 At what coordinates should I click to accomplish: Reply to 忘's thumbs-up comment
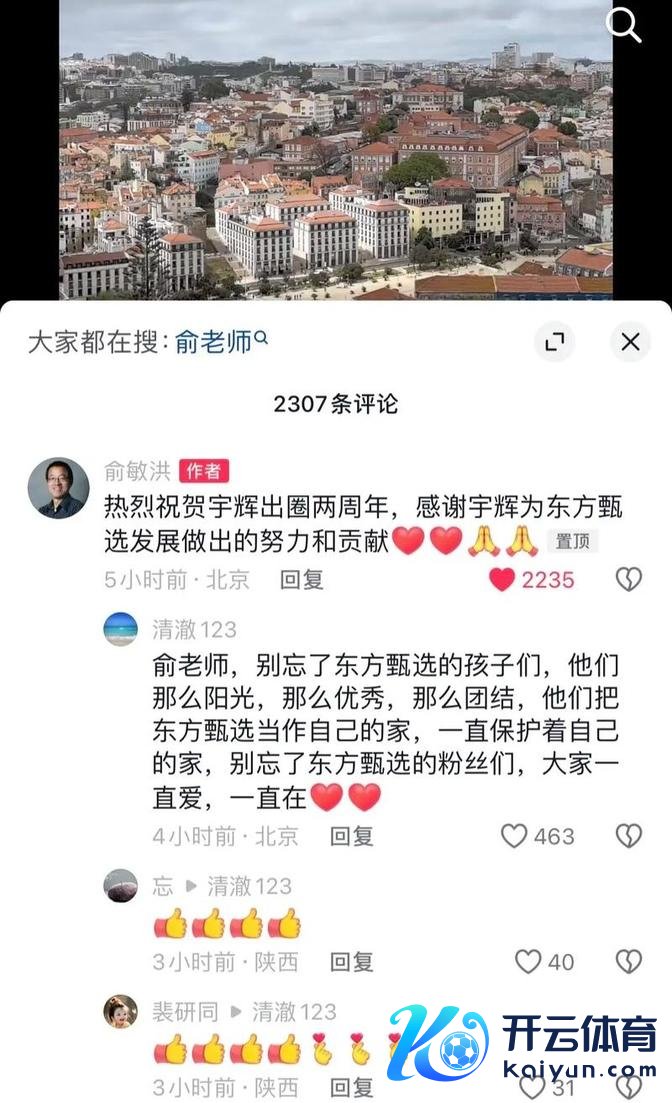(351, 962)
